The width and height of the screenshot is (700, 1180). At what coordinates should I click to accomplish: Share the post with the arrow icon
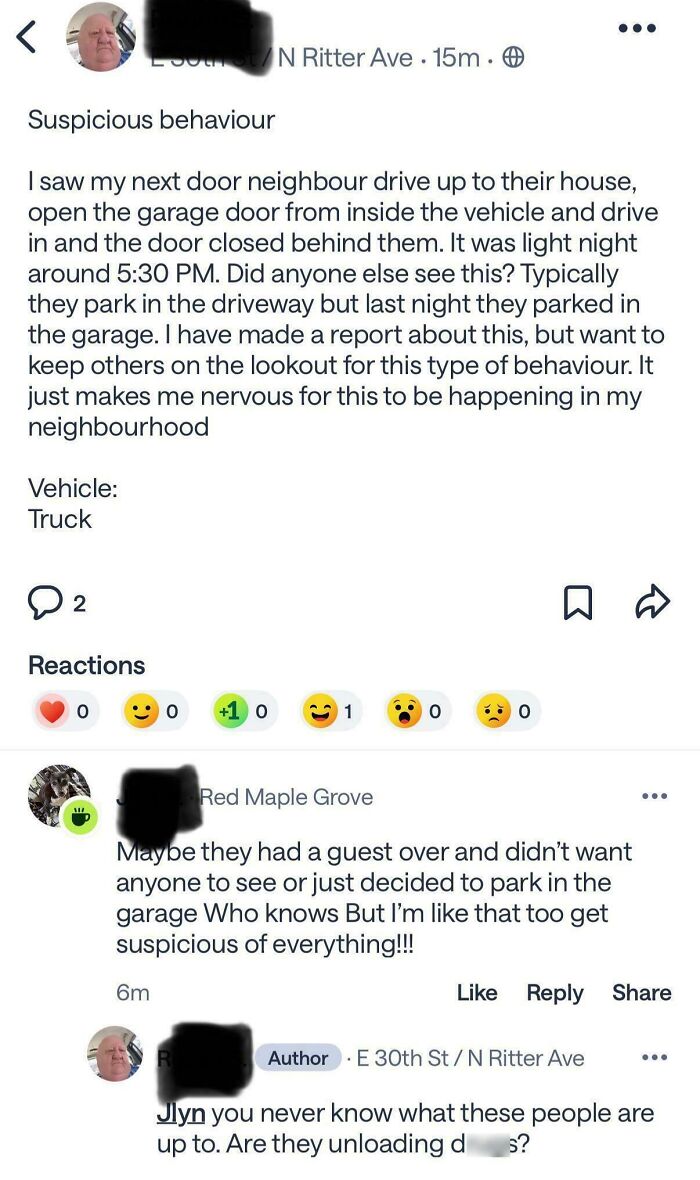point(652,602)
